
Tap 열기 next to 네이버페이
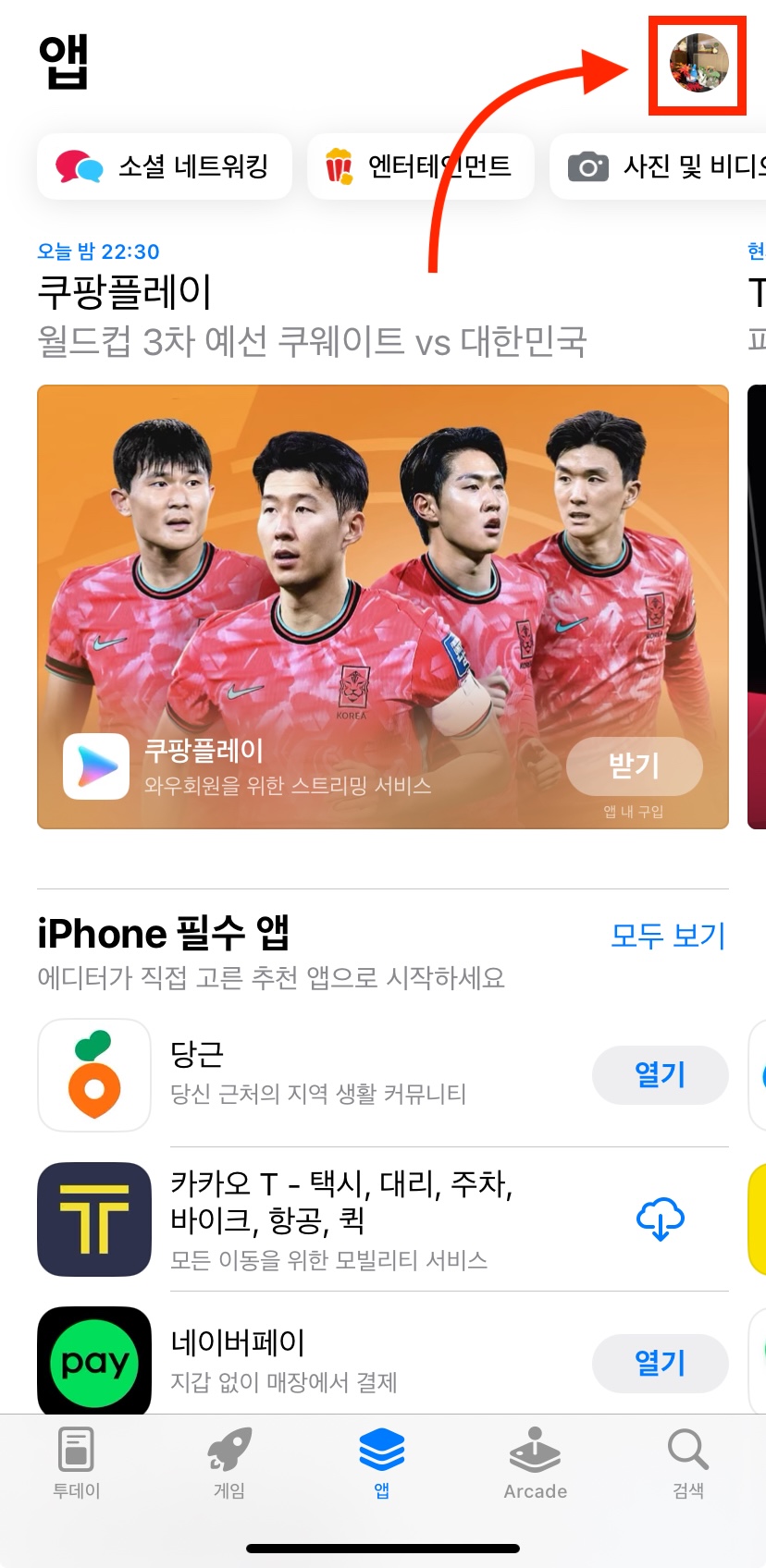coord(660,1362)
